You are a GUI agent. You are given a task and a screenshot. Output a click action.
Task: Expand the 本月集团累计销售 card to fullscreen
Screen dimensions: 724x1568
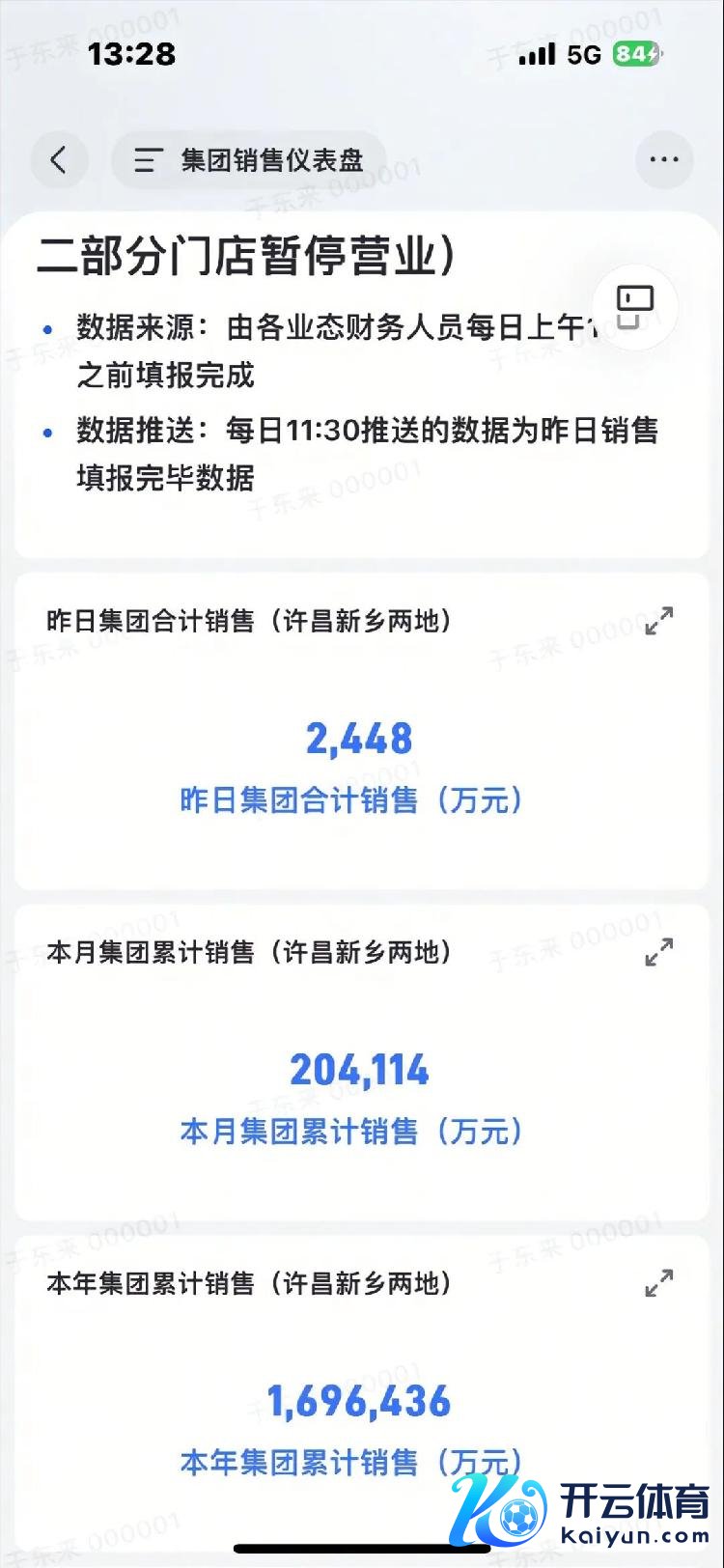pos(658,952)
